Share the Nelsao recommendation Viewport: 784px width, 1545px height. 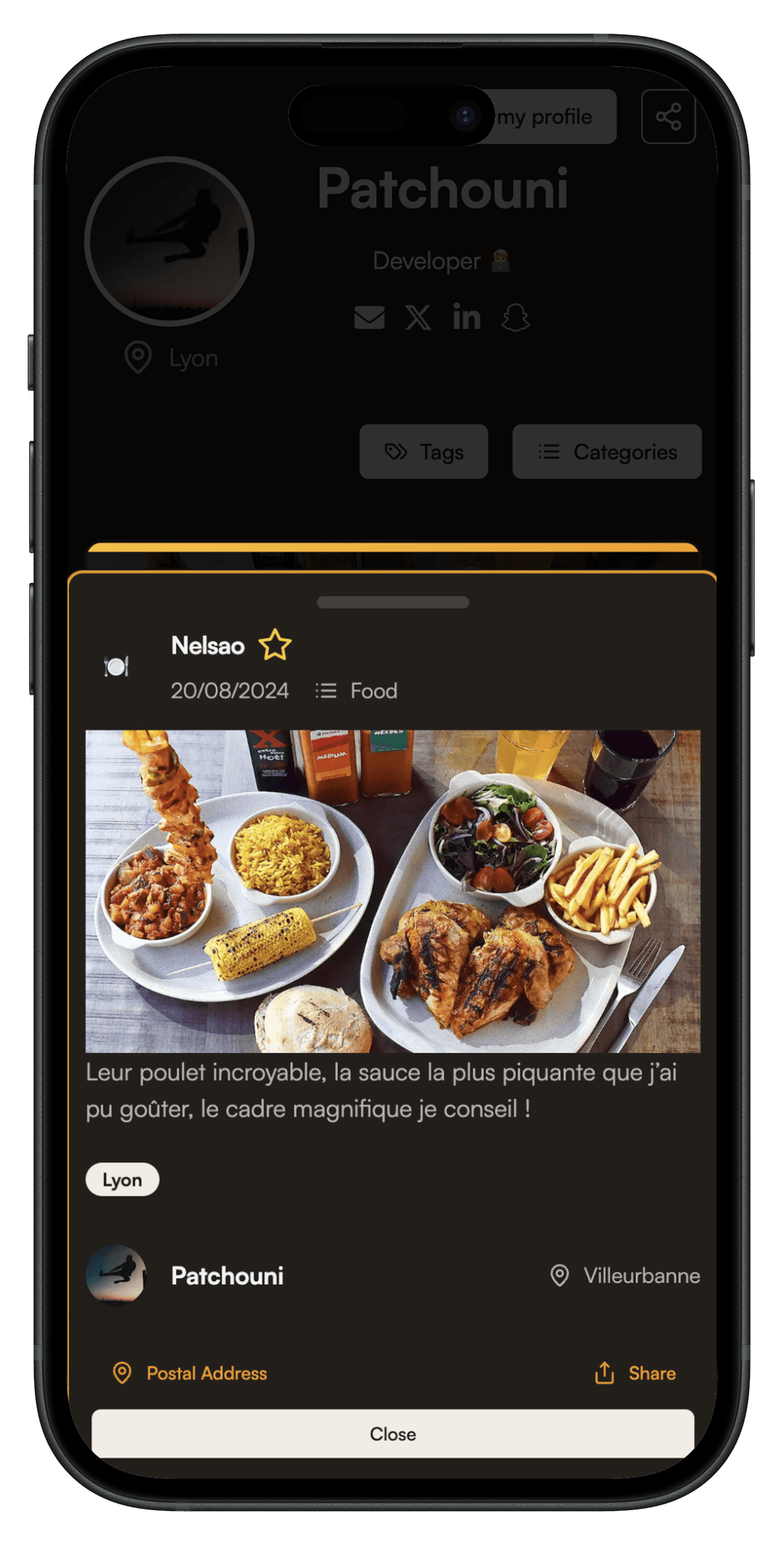tap(635, 1373)
